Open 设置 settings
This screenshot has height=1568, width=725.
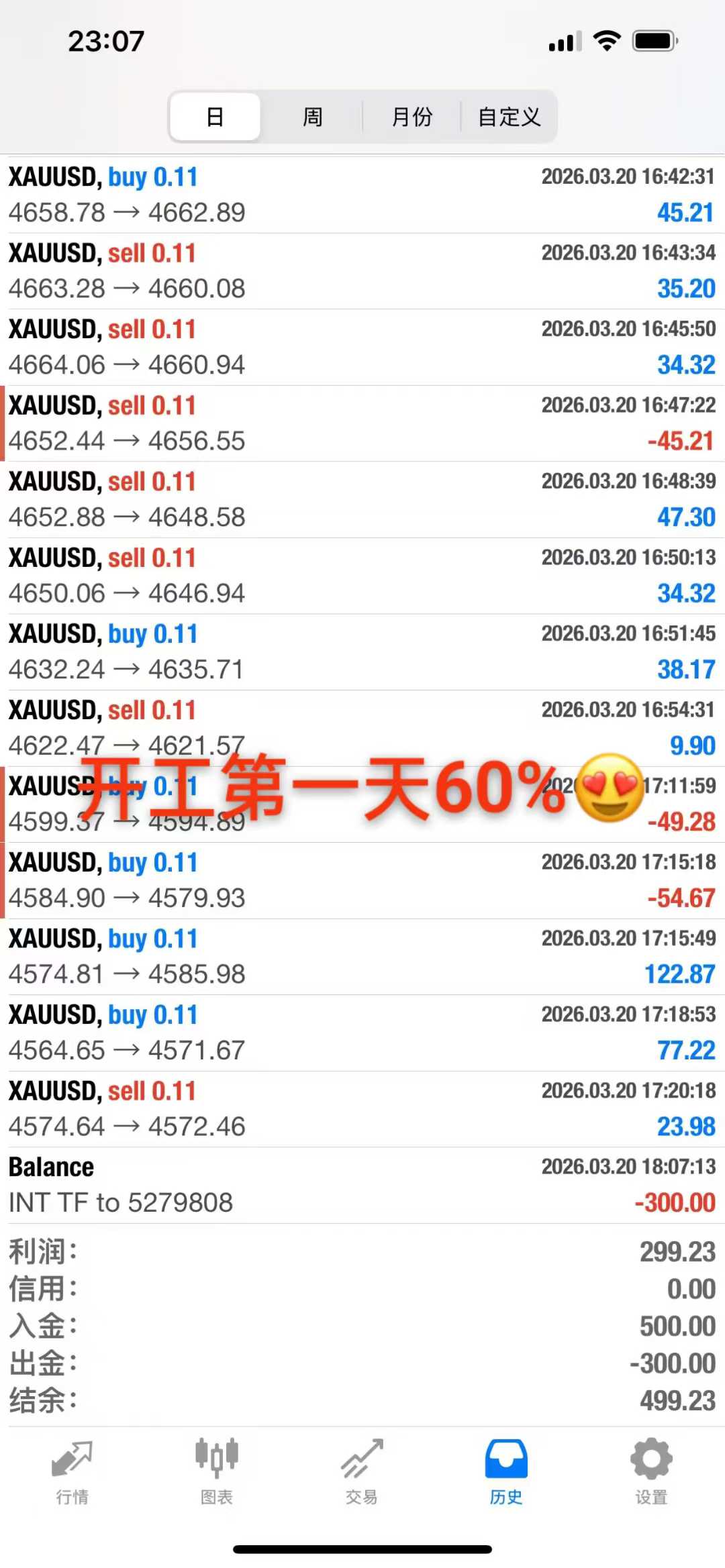[x=651, y=1469]
